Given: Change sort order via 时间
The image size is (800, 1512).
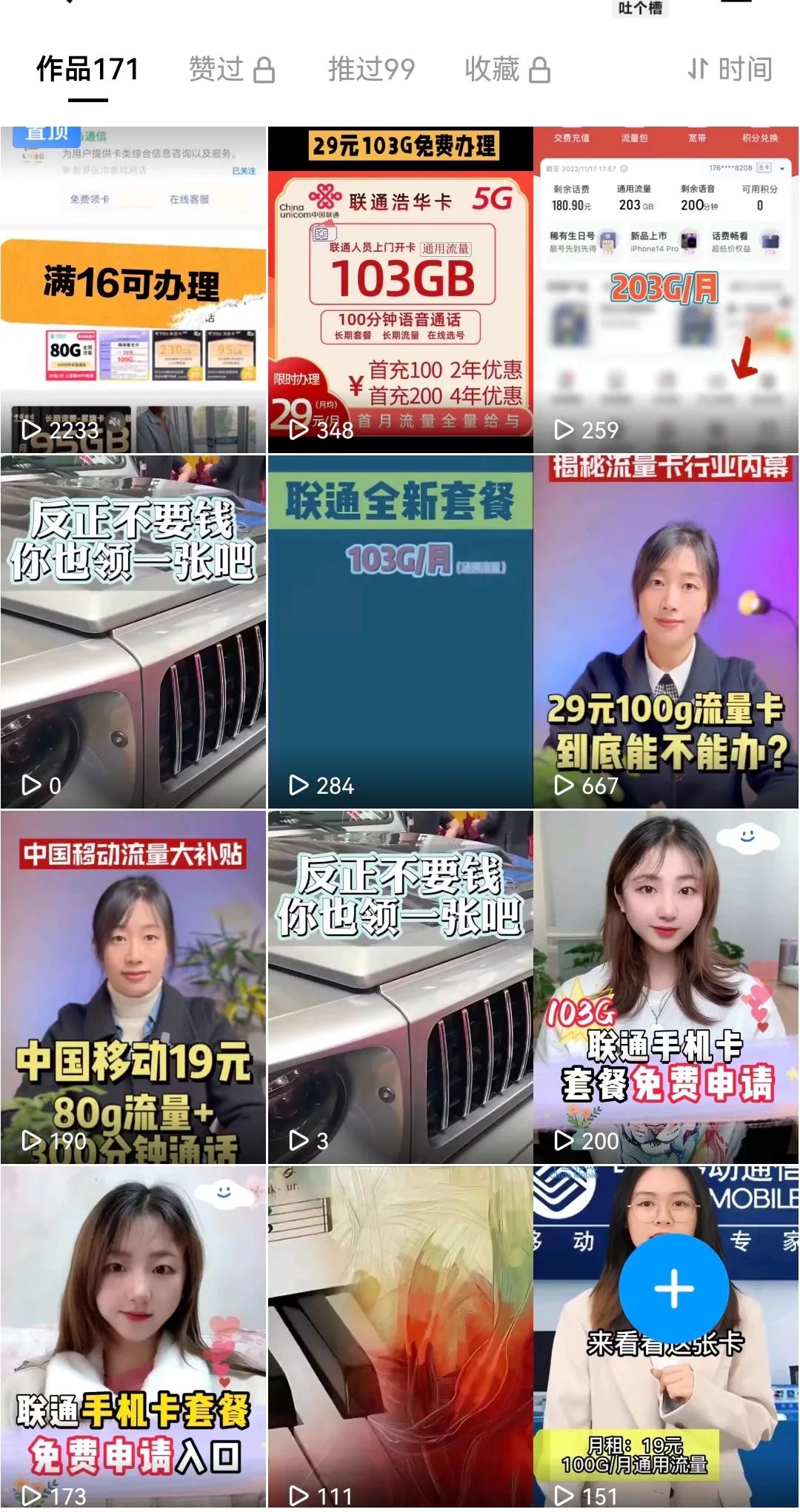Looking at the screenshot, I should click(x=730, y=70).
